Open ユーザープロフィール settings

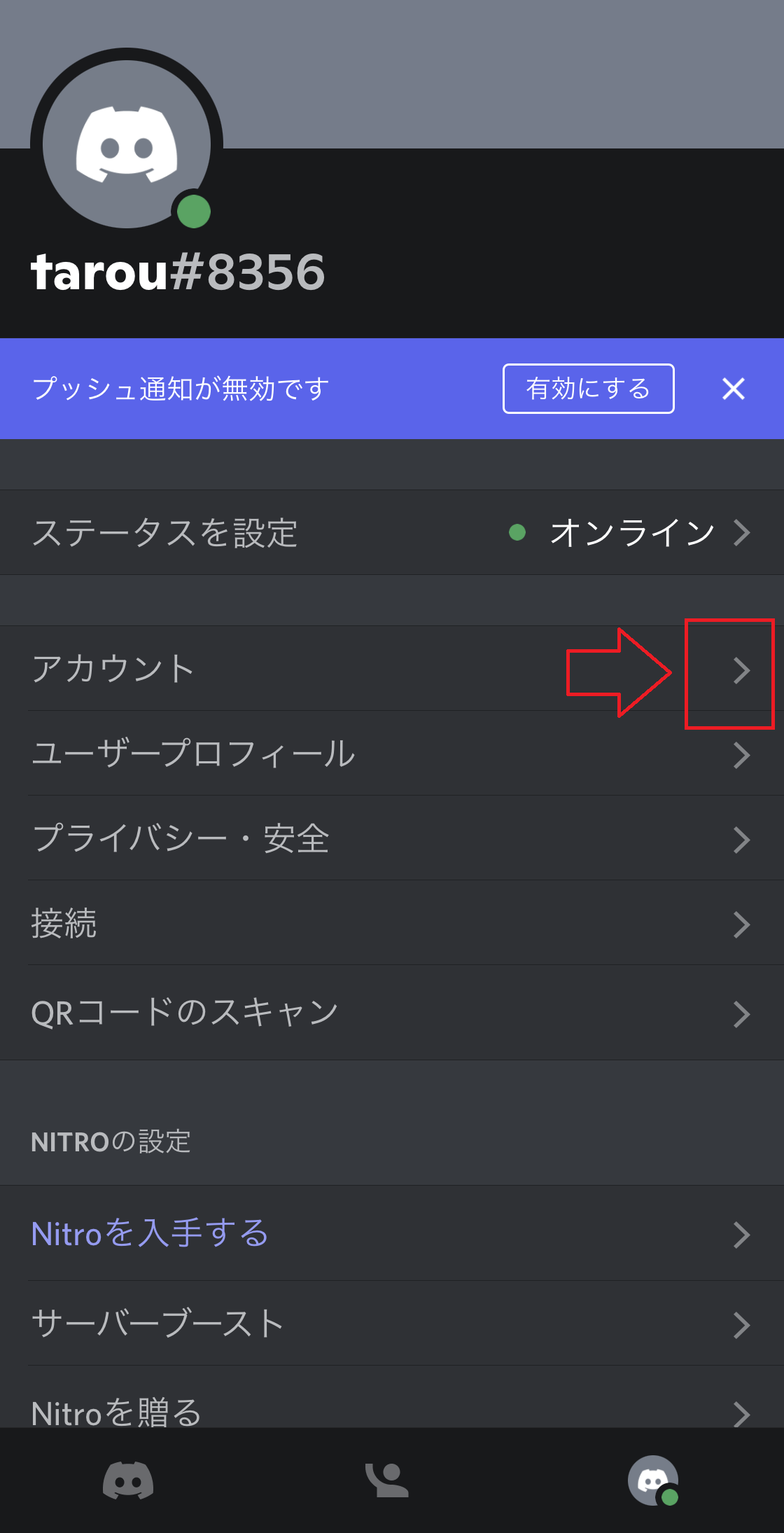pos(392,754)
